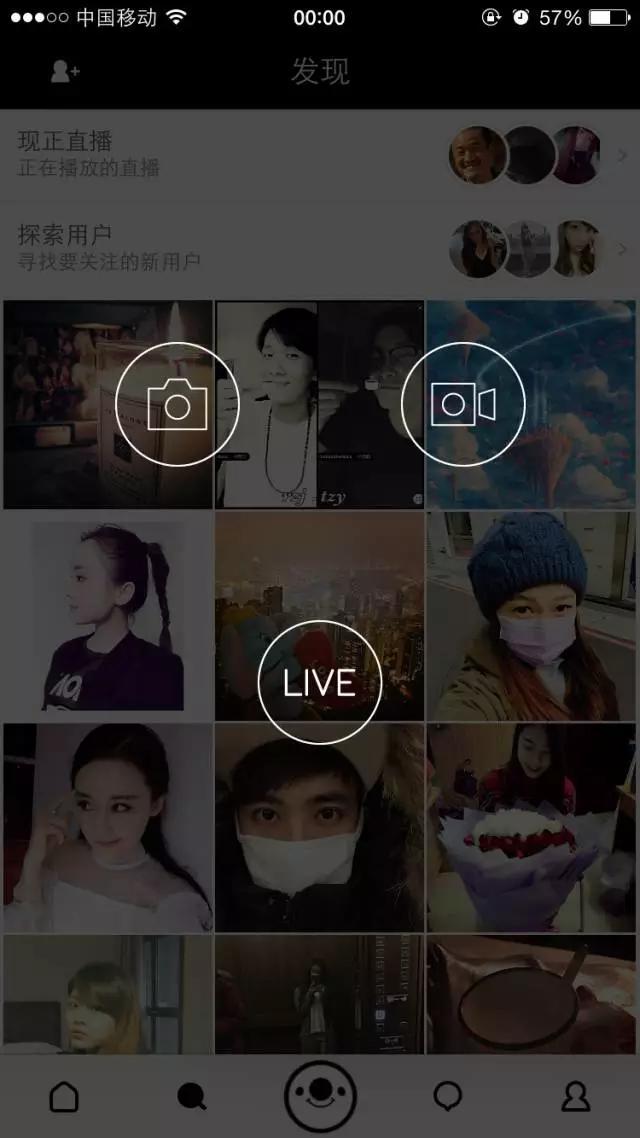640x1138 pixels.
Task: Switch to the messages bubble tab
Action: [447, 1097]
